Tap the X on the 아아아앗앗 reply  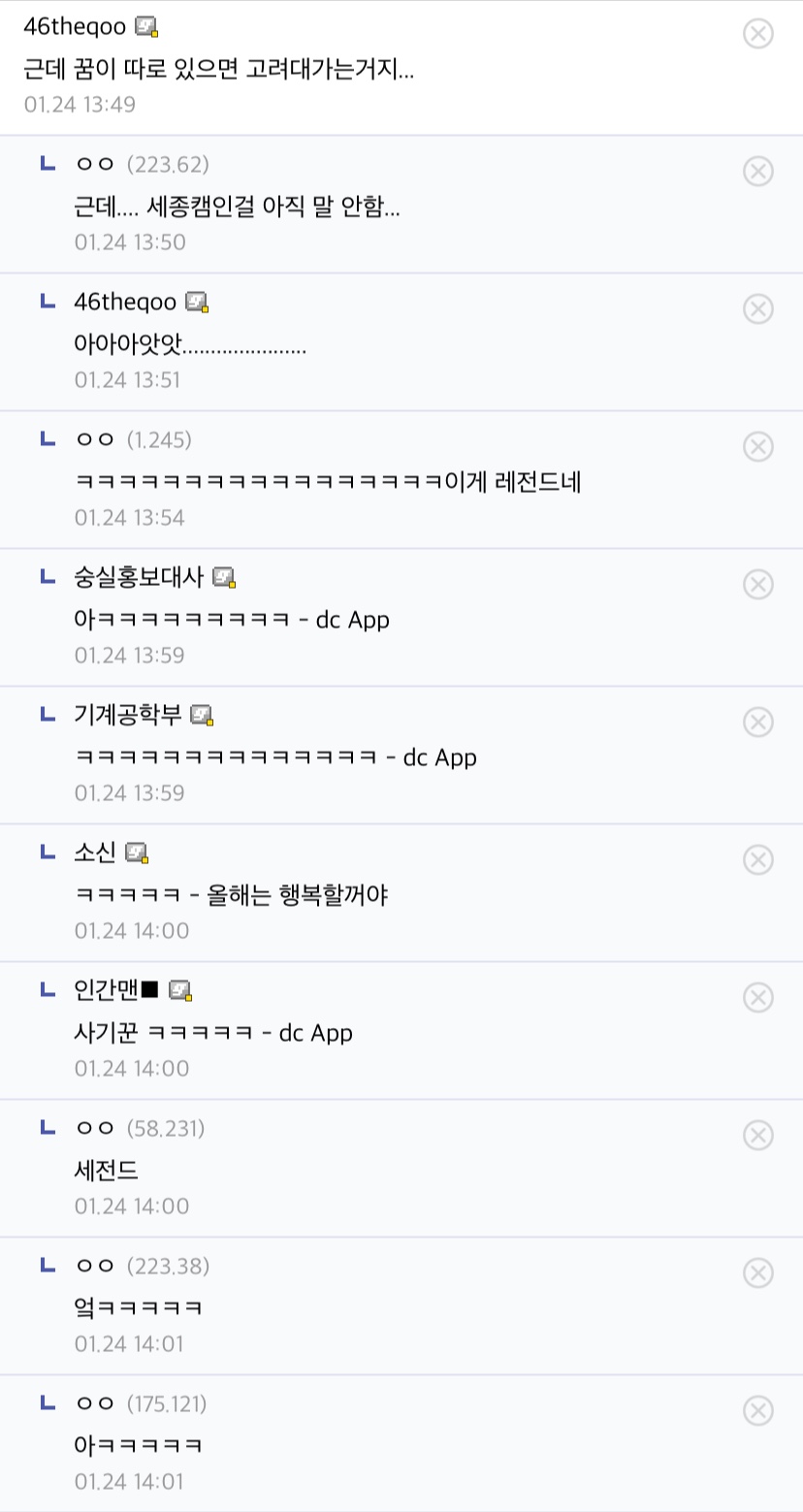[x=757, y=309]
